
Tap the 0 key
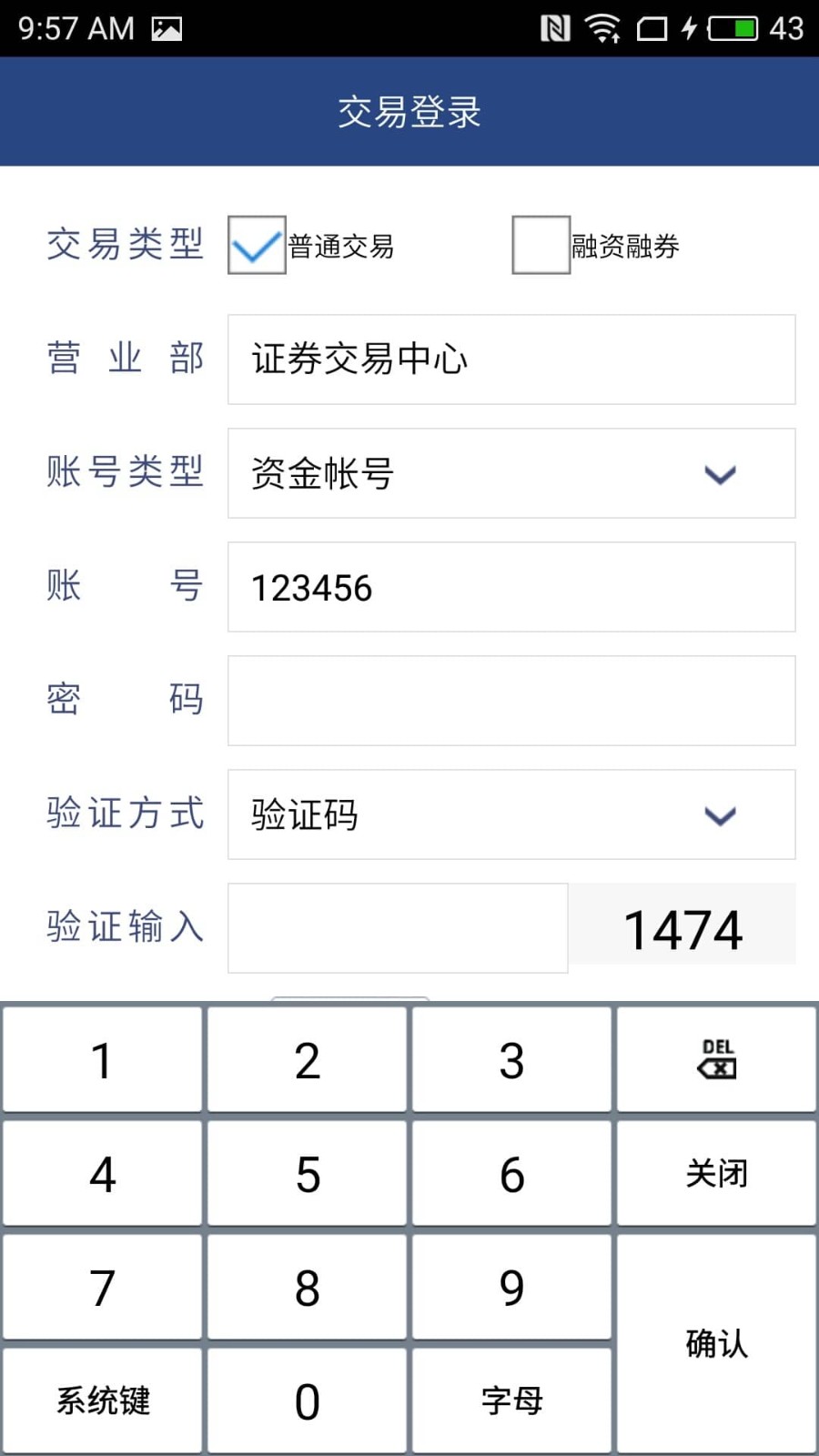307,1400
